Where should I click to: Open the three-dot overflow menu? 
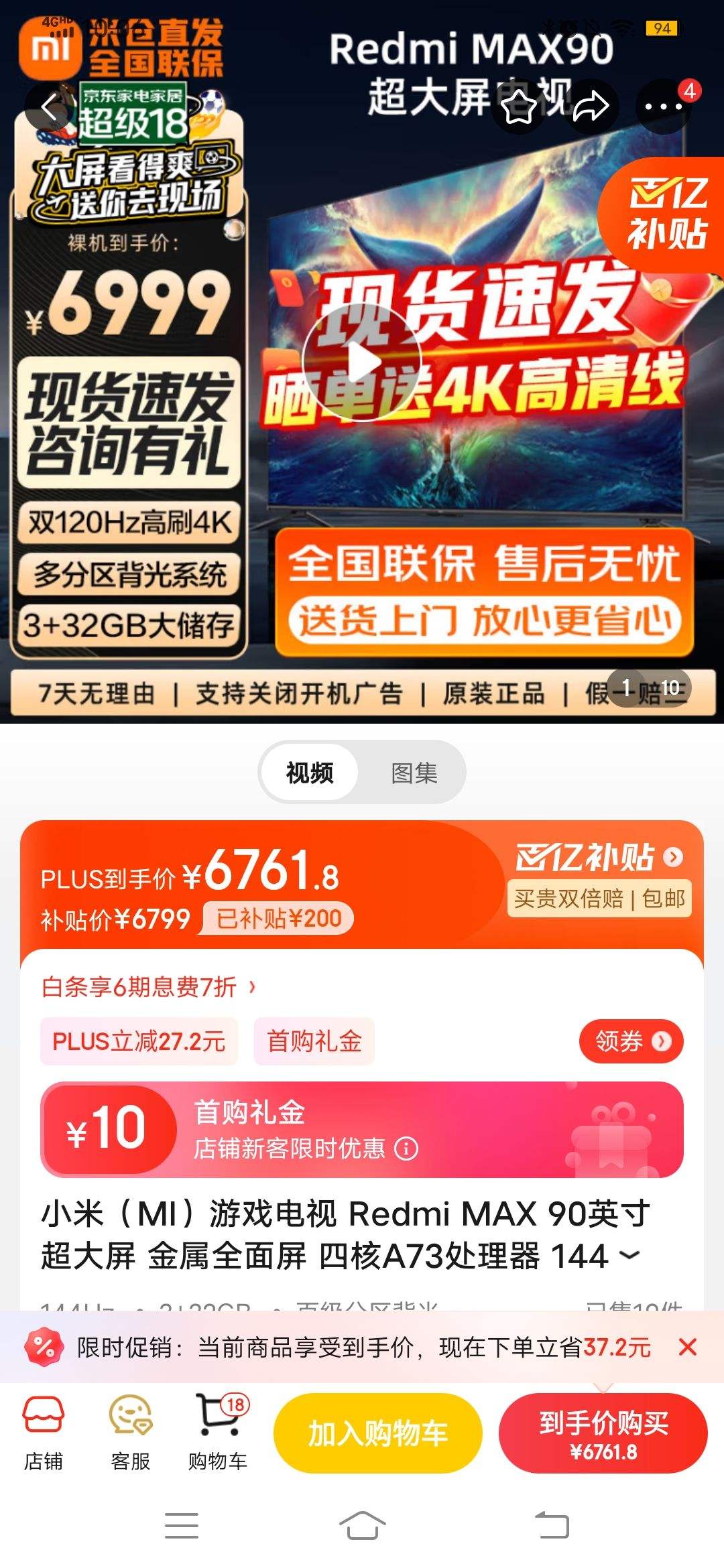coord(662,107)
